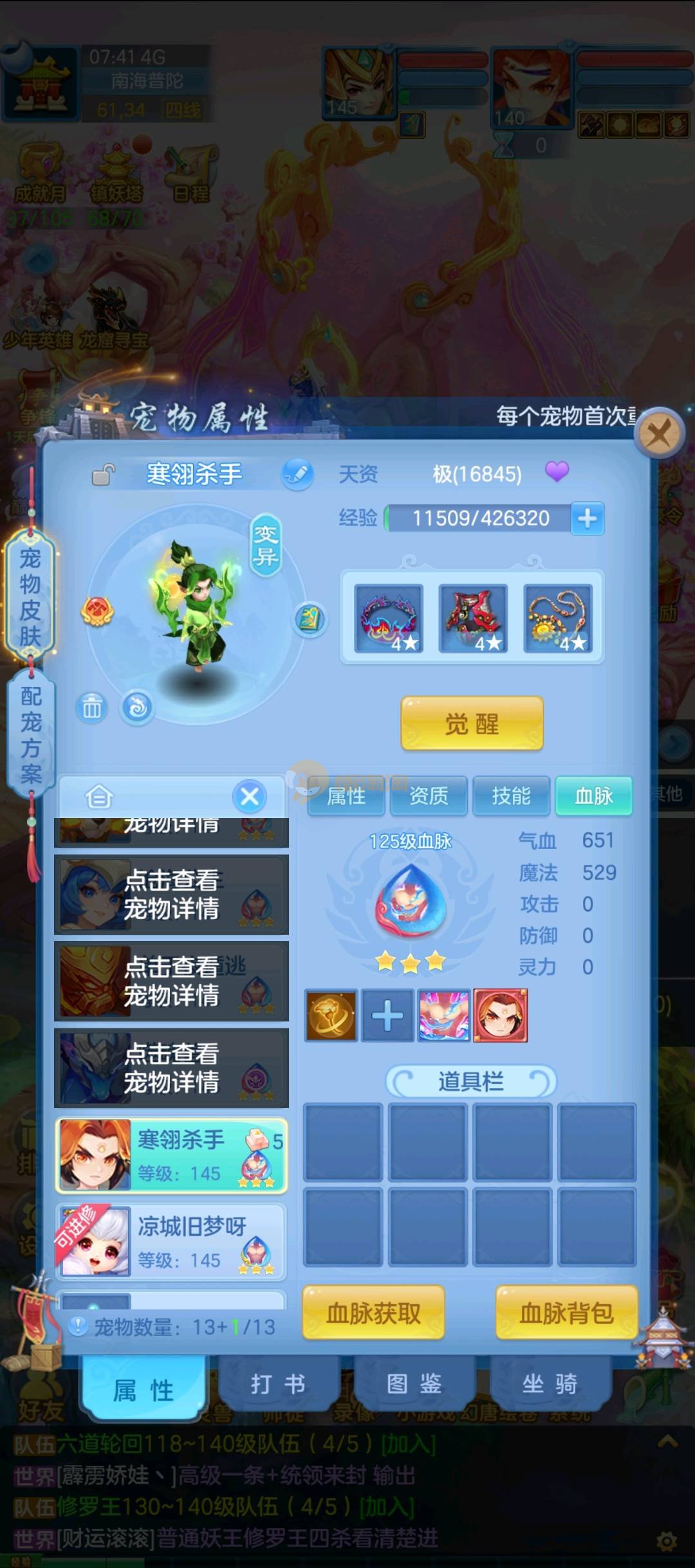Viewport: 695px width, 1568px height.
Task: Close the 宠物属性 panel
Action: [658, 433]
